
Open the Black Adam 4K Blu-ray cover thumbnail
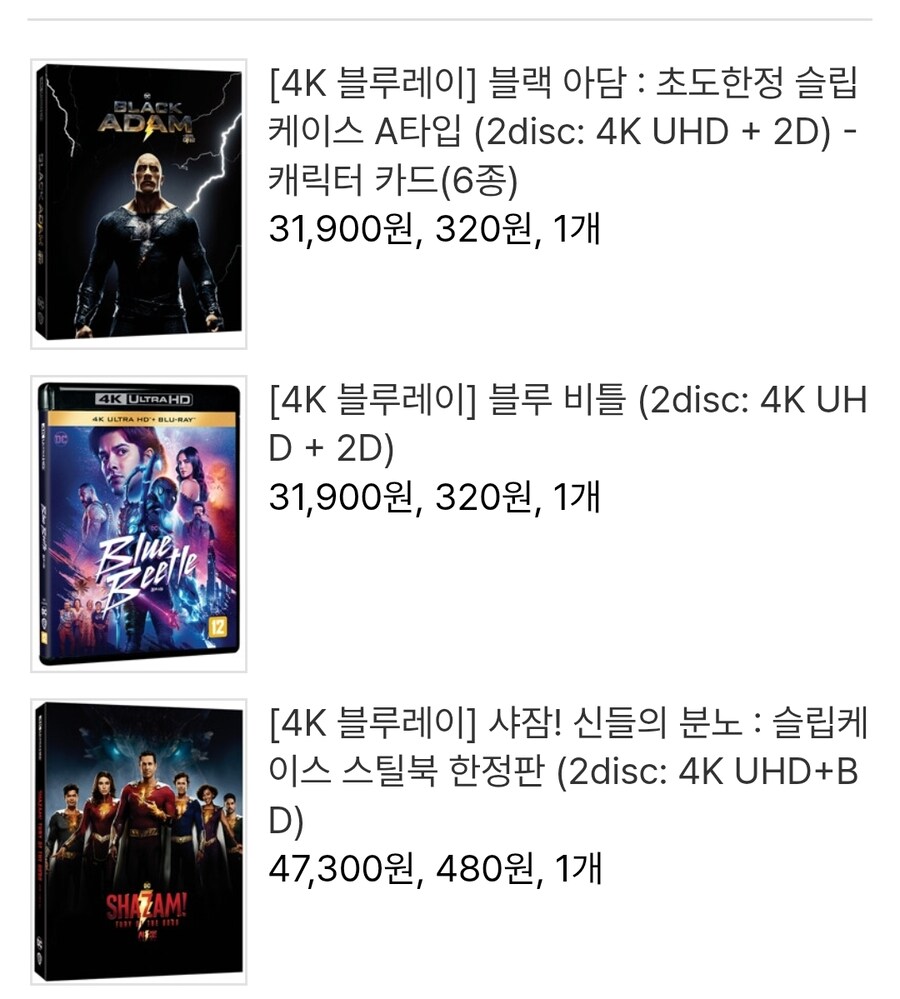[x=139, y=204]
